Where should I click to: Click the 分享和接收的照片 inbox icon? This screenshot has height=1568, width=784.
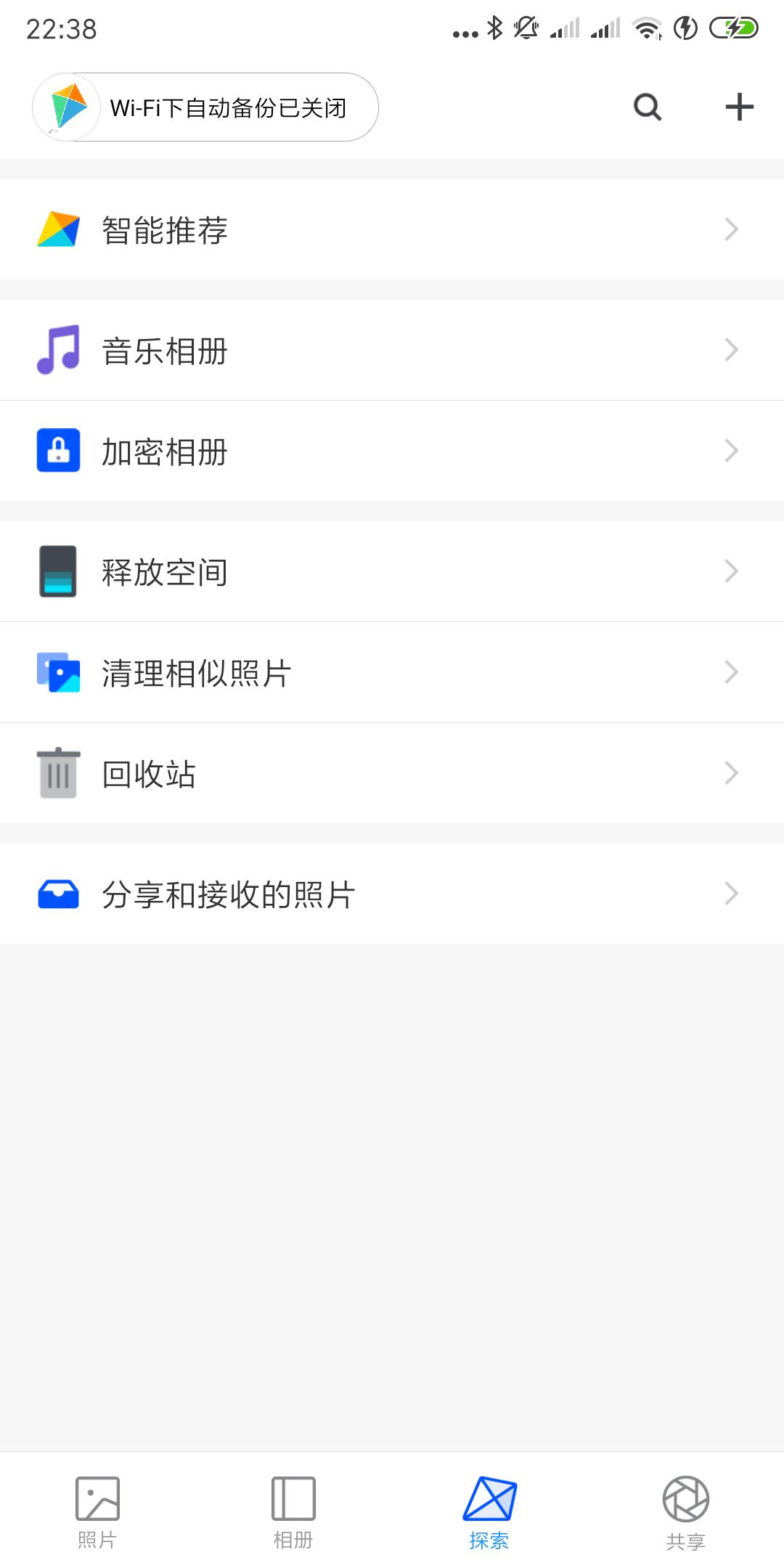(60, 894)
